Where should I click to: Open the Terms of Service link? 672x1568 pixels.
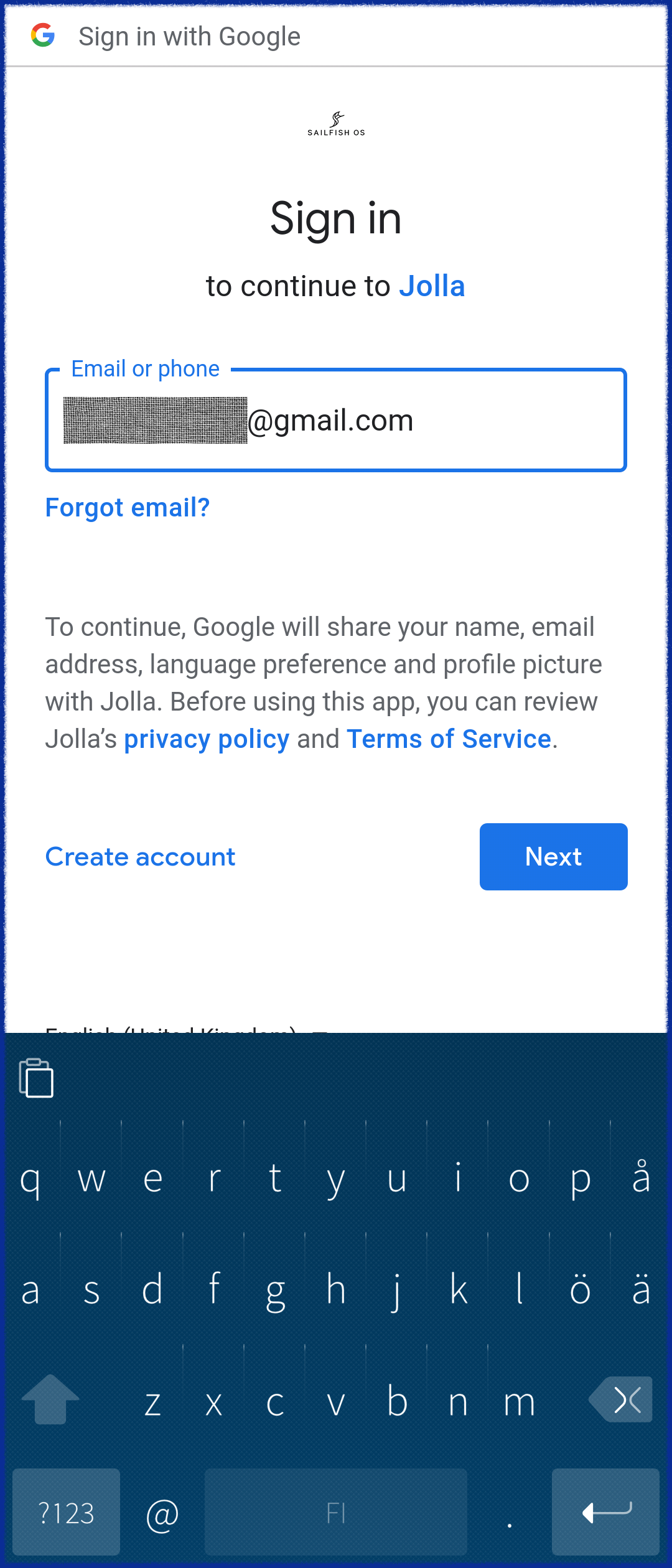449,739
